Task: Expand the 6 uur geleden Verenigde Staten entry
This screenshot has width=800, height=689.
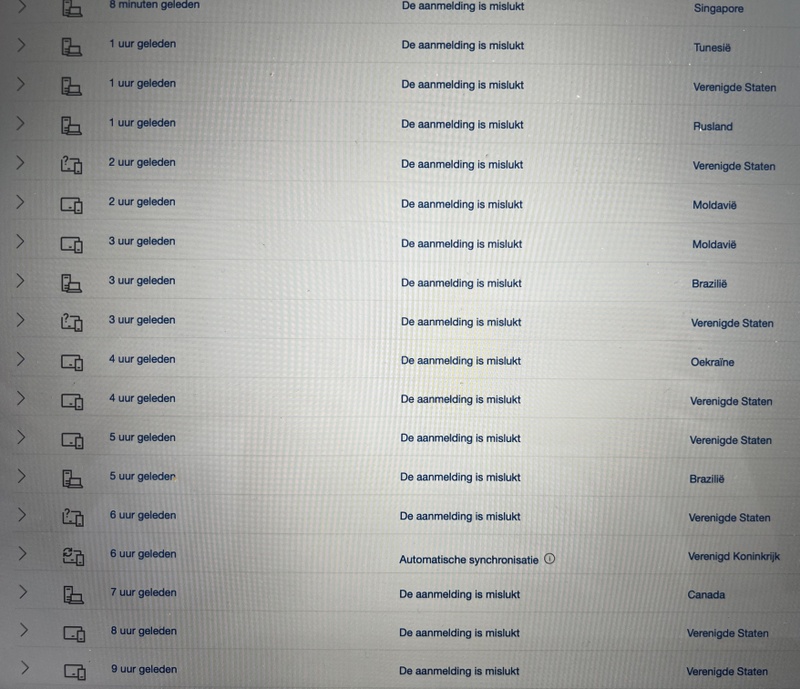Action: tap(22, 515)
